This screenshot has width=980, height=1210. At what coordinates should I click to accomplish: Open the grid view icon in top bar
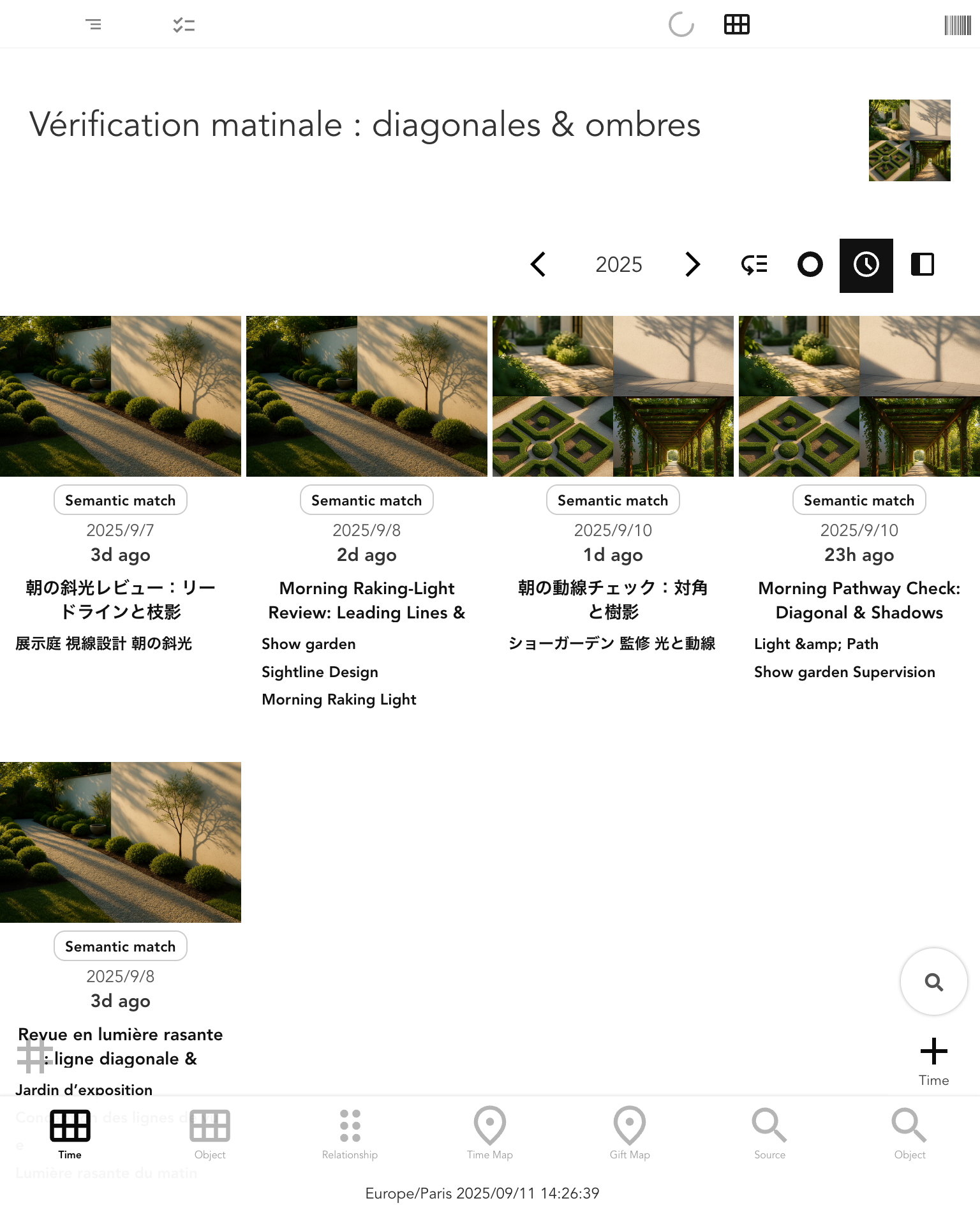[x=736, y=25]
